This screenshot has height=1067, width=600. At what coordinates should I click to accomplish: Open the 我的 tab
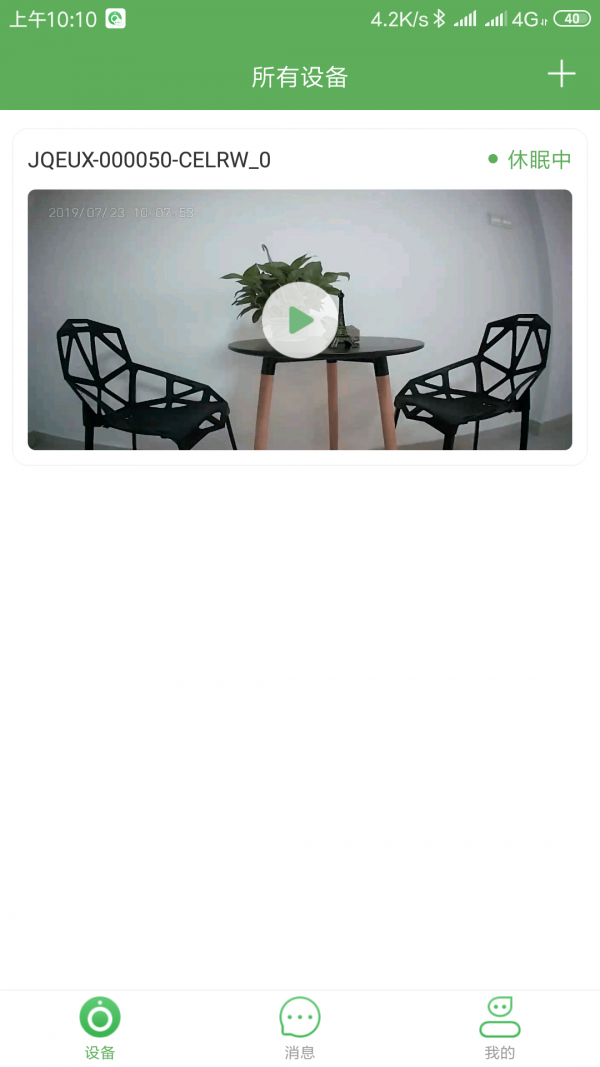500,1027
